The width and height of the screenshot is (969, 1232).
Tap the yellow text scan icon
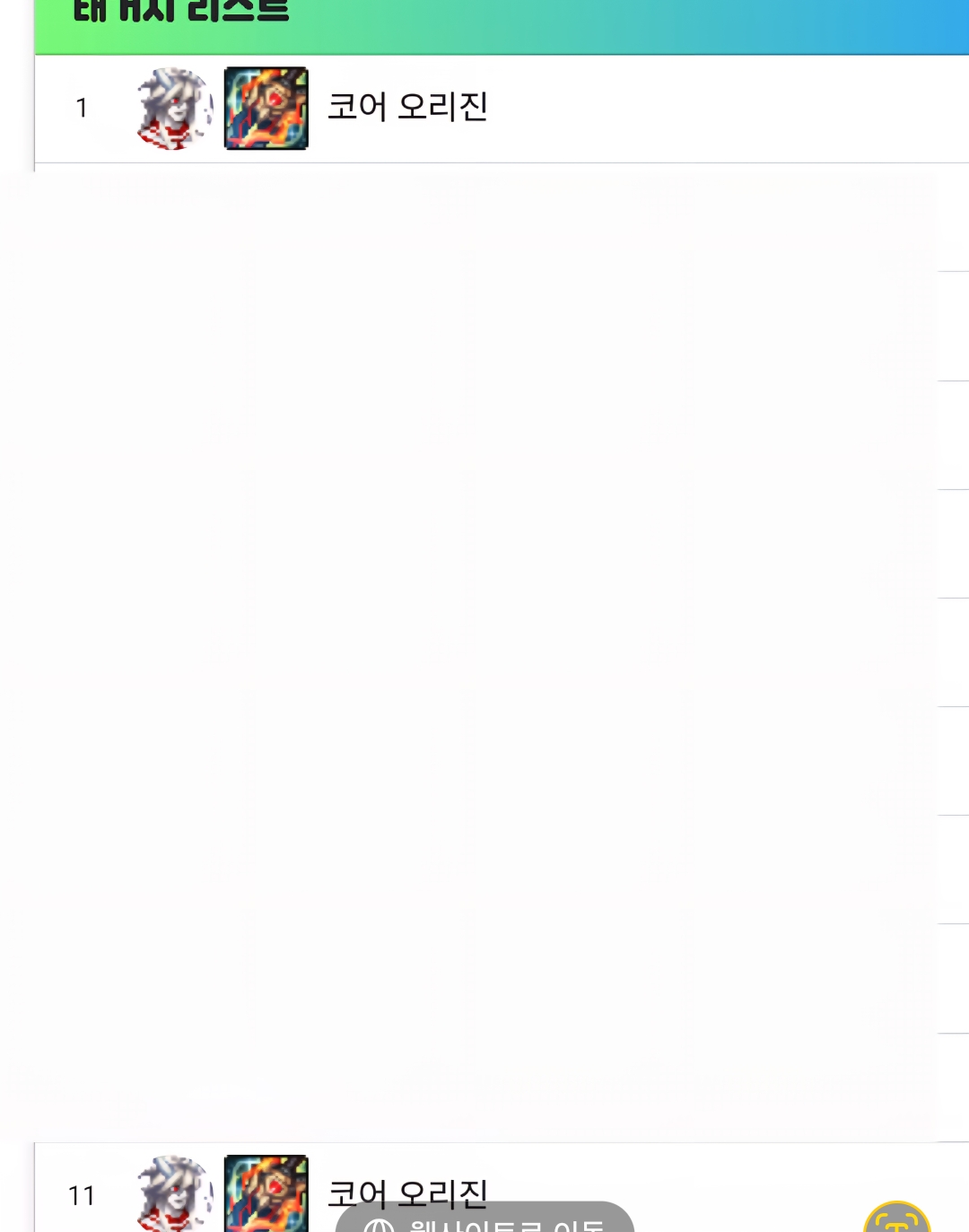(x=896, y=1219)
